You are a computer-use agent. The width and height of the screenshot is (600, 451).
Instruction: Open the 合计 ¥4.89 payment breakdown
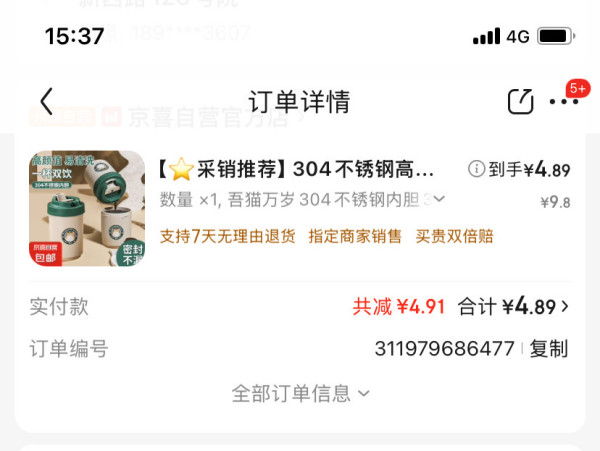(513, 306)
